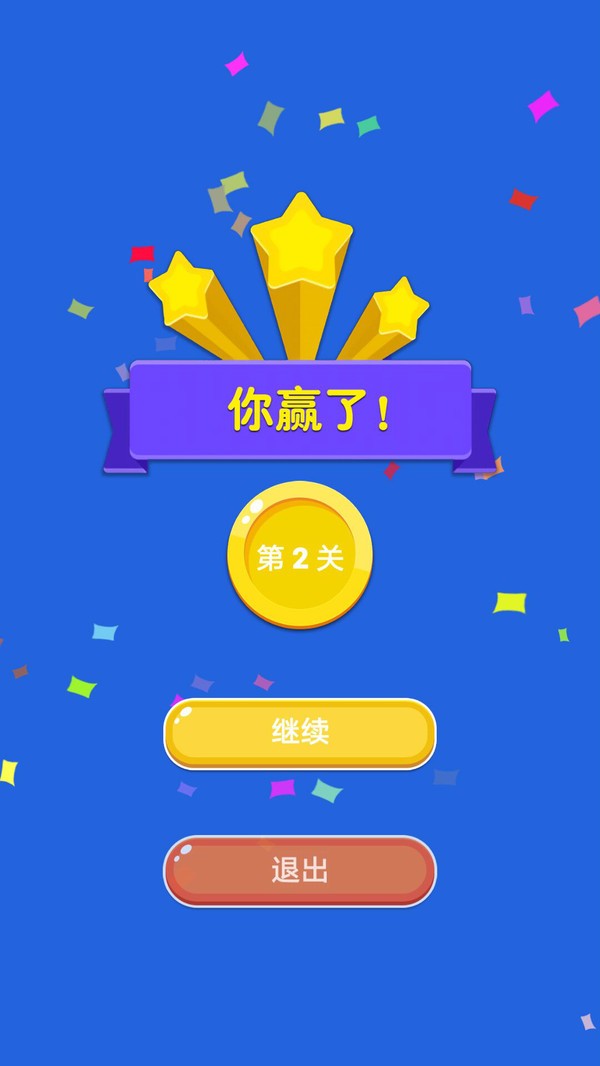Exit with the red 退出 button

(x=300, y=870)
